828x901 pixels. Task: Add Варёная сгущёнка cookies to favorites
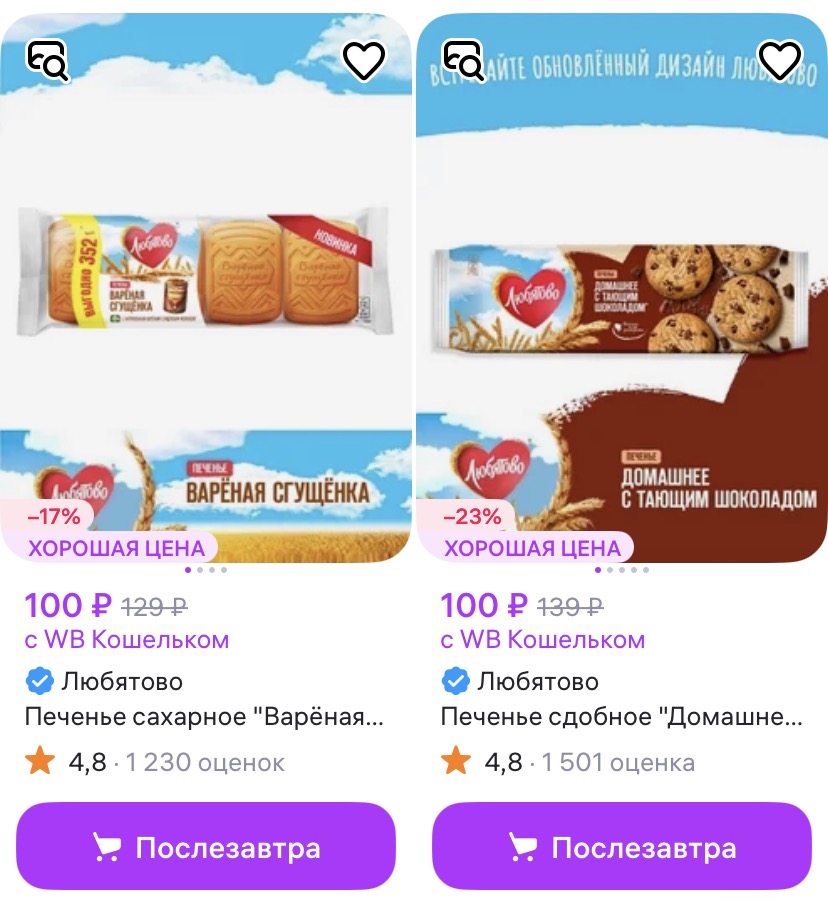[364, 61]
